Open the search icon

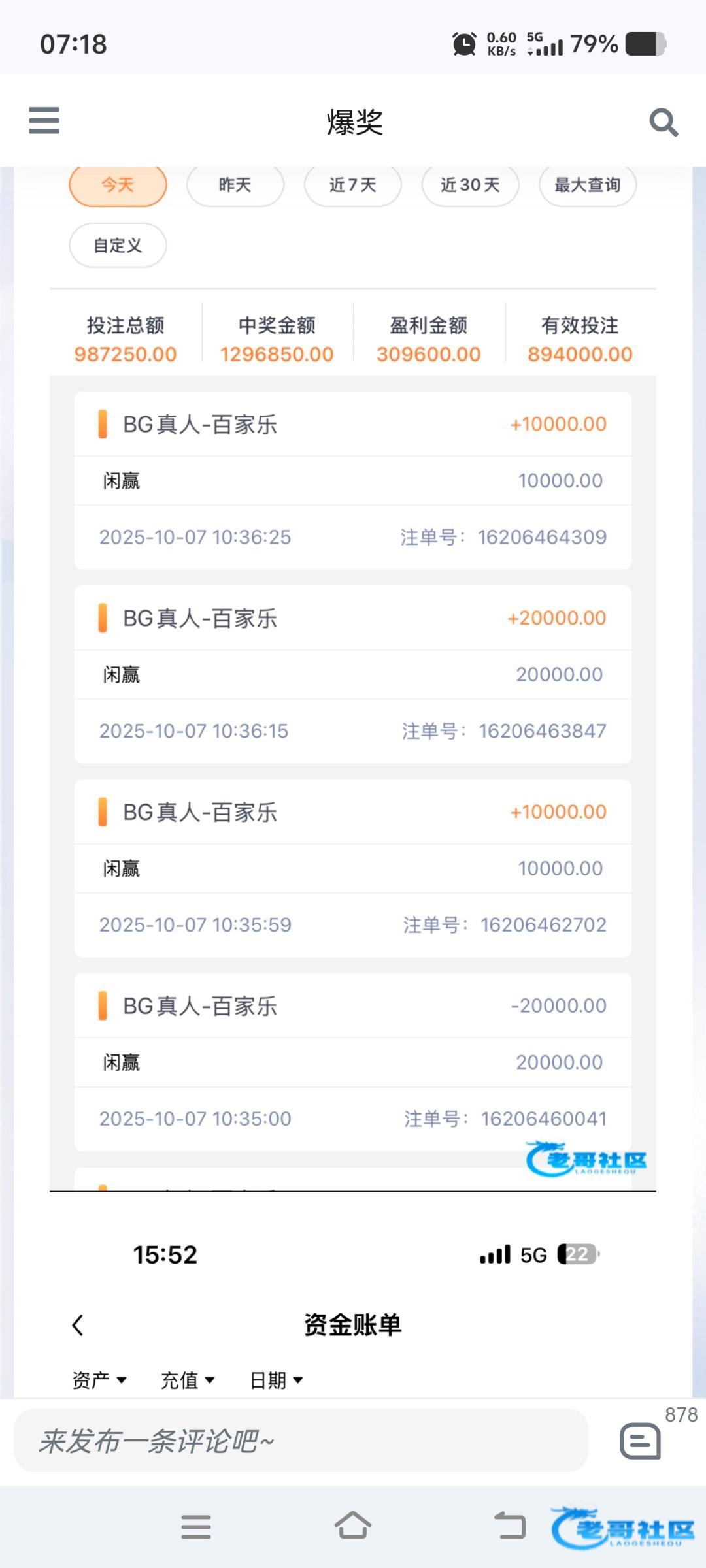tap(663, 122)
